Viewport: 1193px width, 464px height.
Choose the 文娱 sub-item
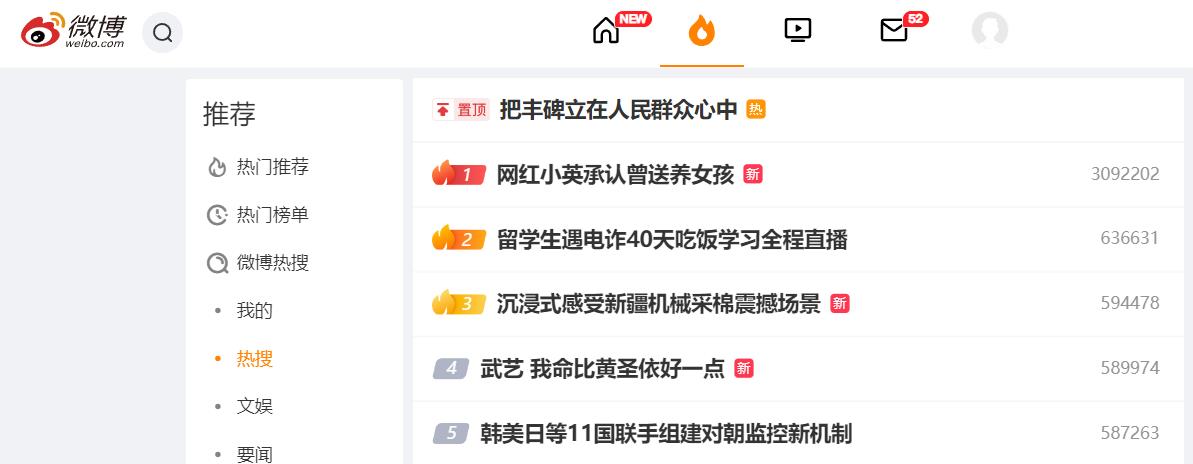(x=254, y=407)
